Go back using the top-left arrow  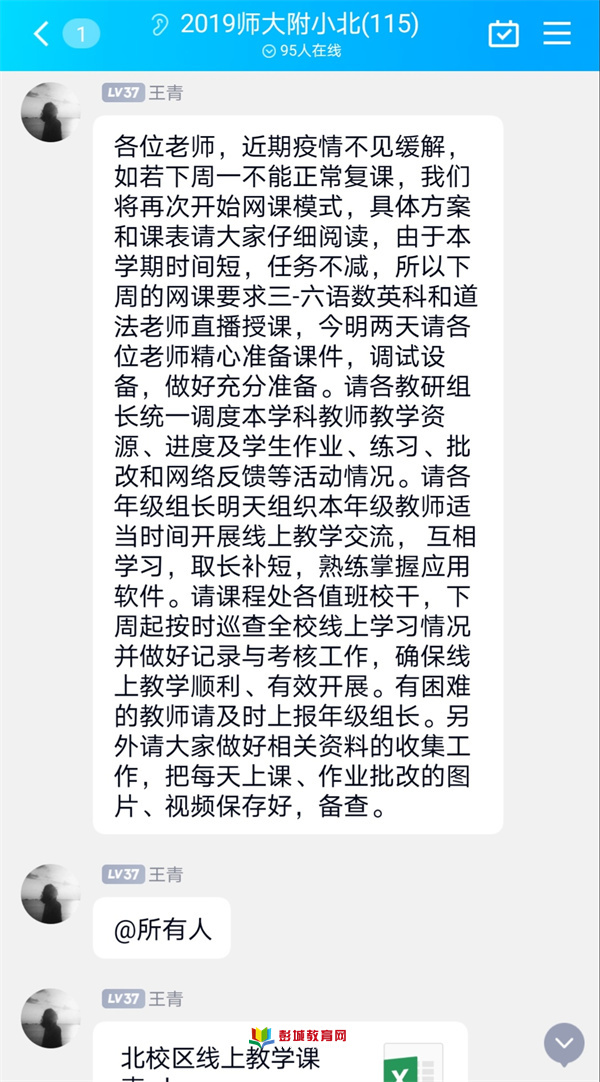(41, 33)
